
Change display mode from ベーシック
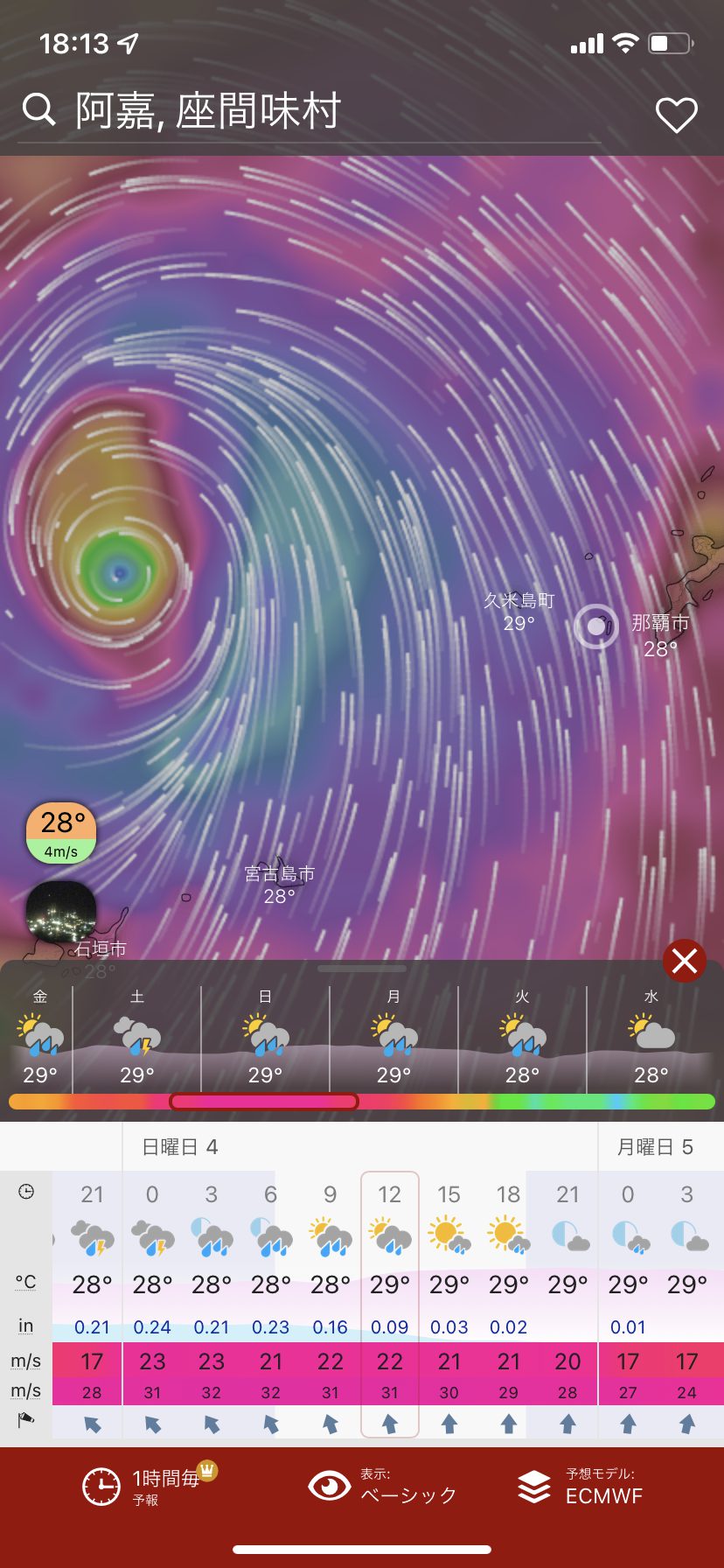point(385,1486)
